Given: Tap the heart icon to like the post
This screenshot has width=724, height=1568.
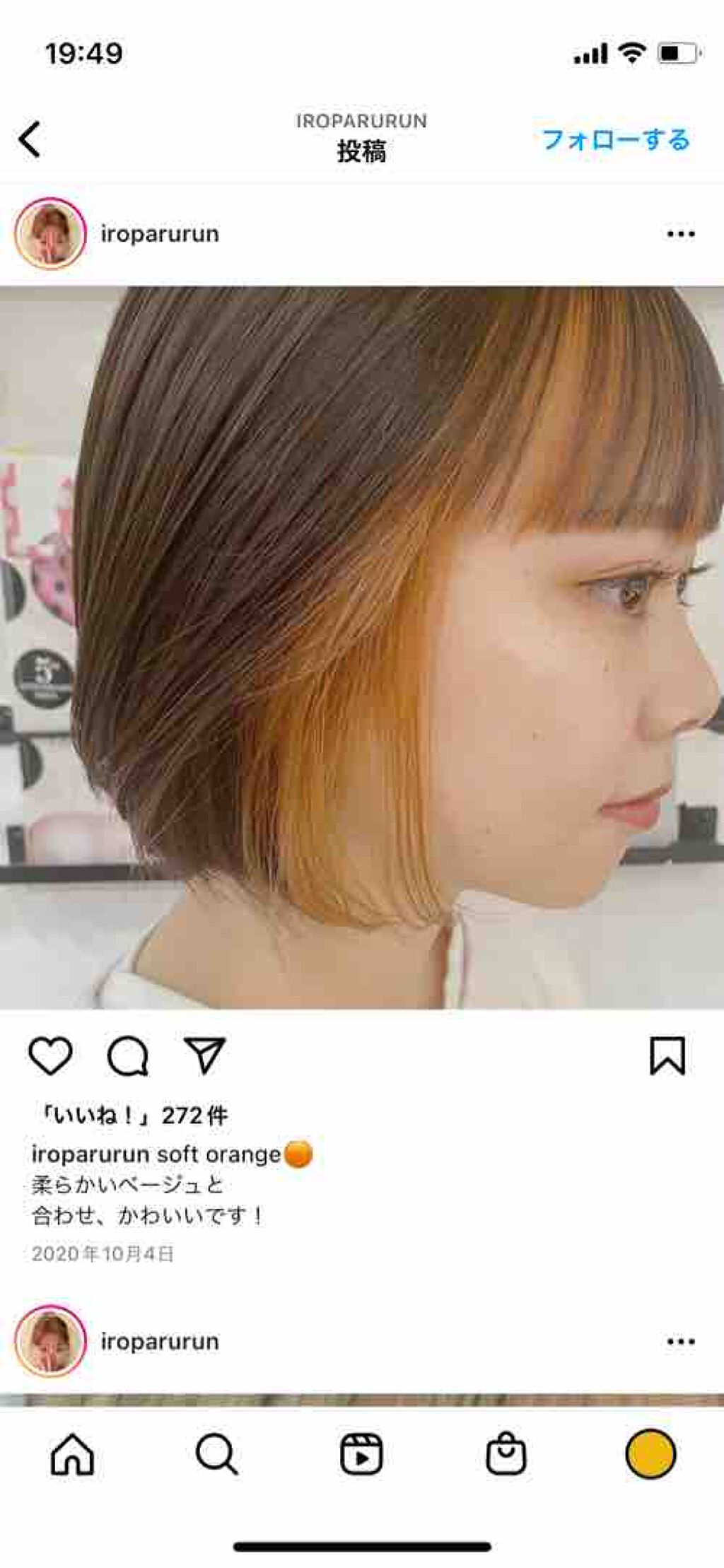Looking at the screenshot, I should click(x=49, y=1057).
